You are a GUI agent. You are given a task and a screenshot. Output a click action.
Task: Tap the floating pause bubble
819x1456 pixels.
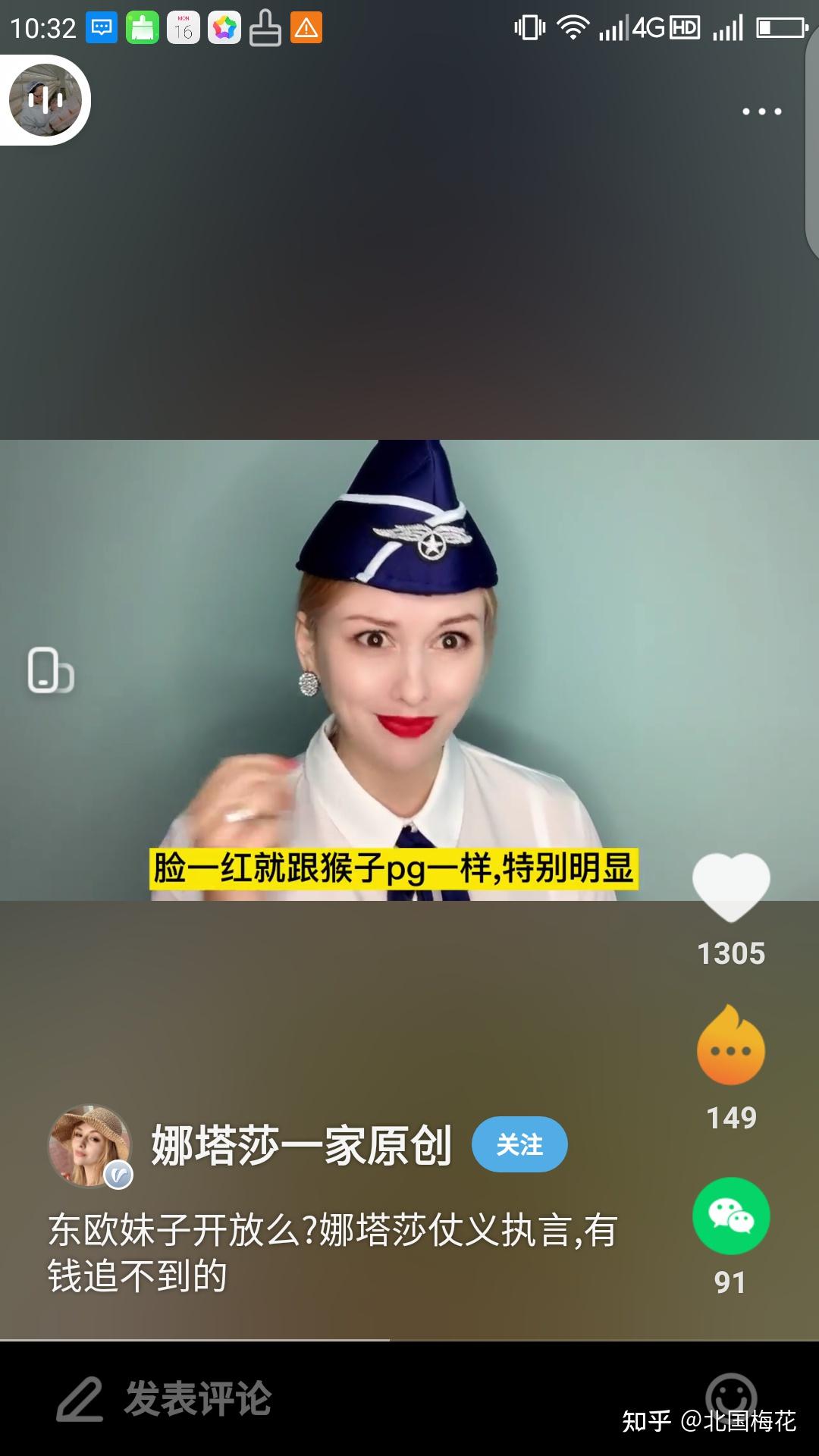coord(45,100)
